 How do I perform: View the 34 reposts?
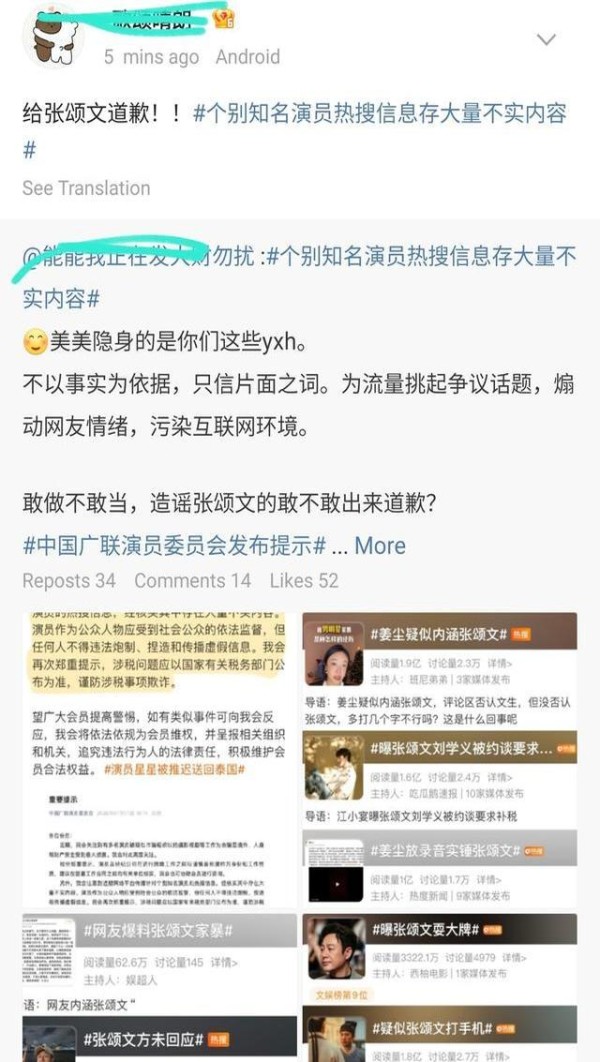69,581
